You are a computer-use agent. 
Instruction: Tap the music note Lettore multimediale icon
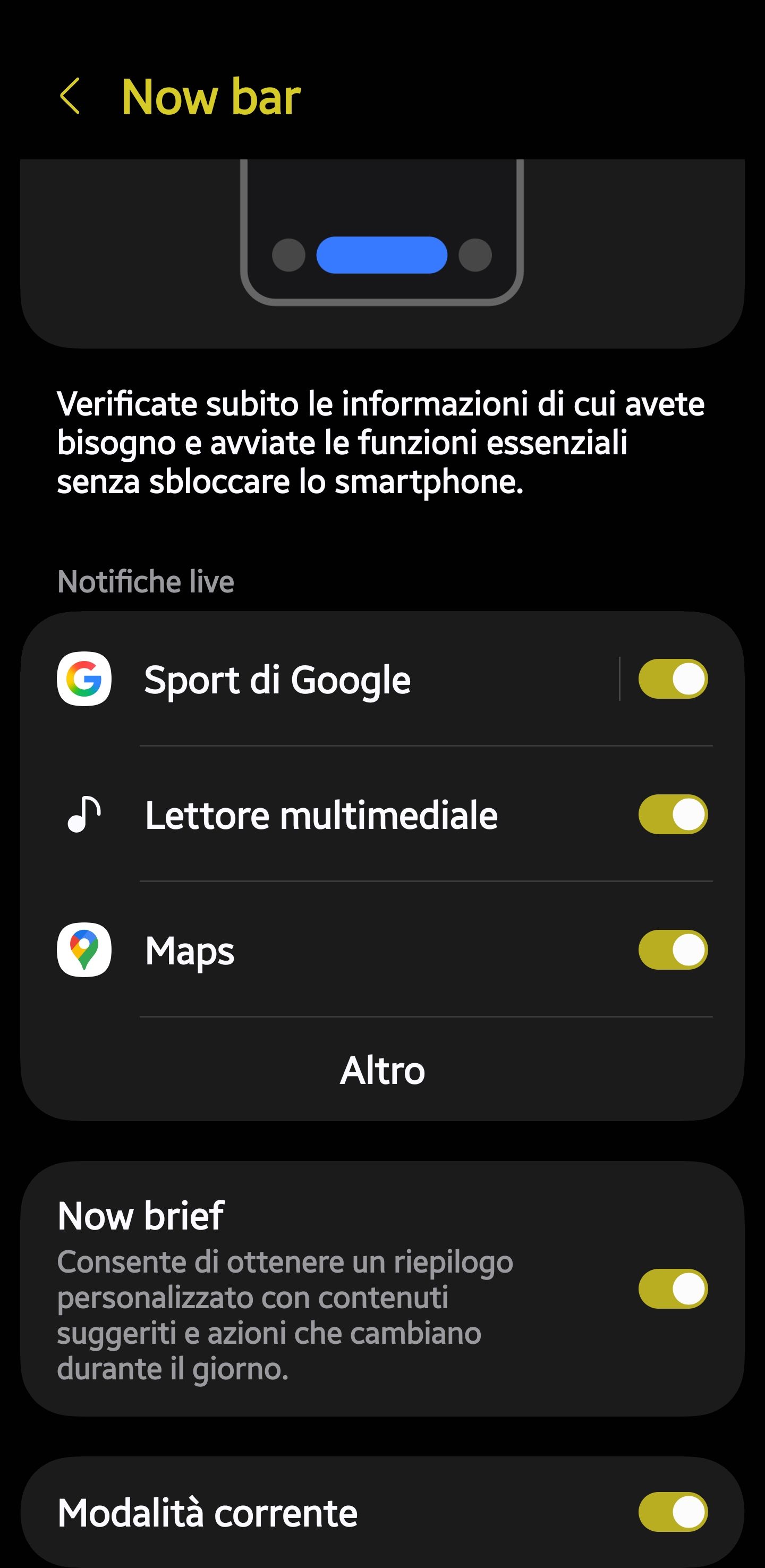tap(84, 815)
